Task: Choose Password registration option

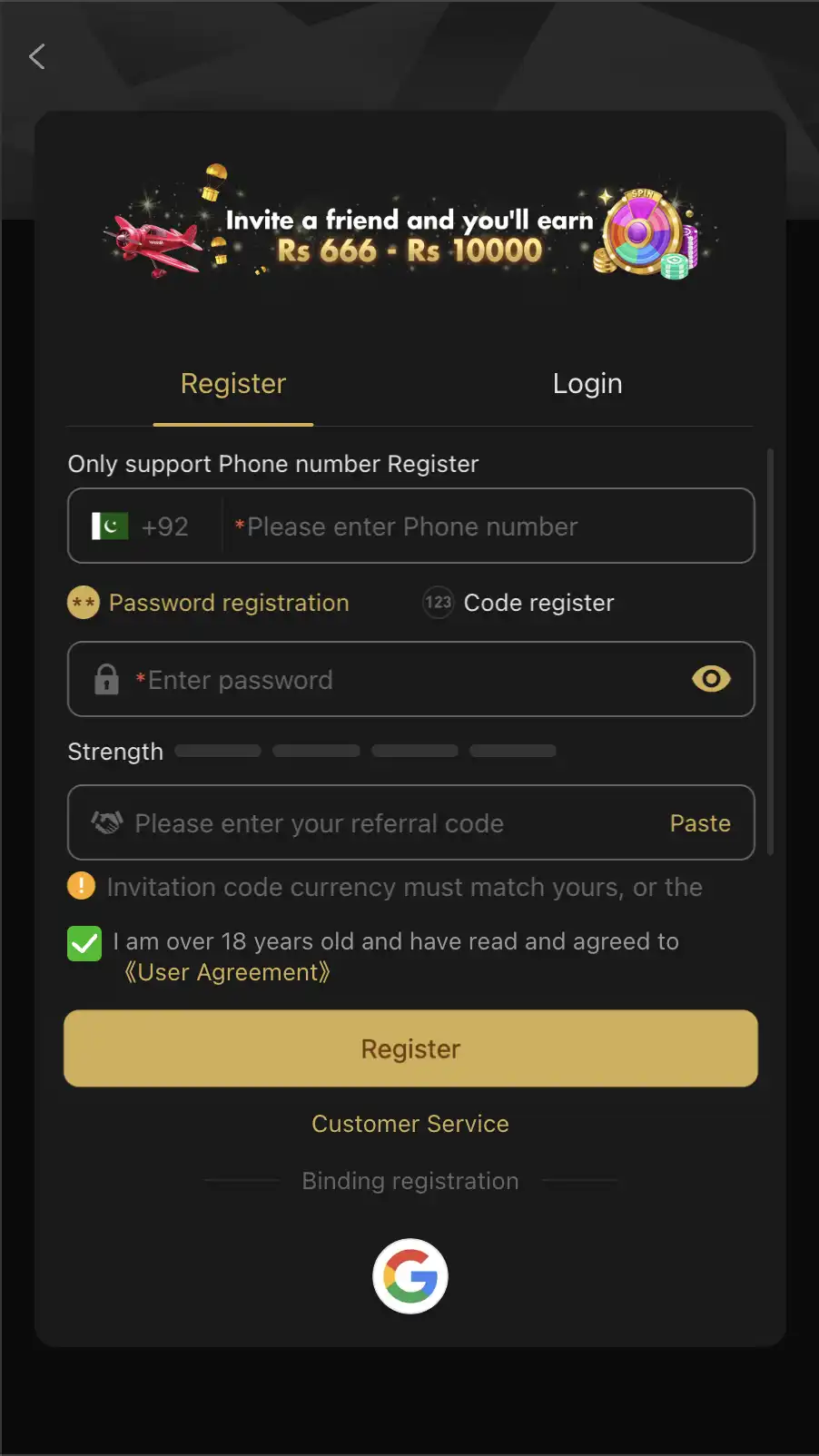Action: click(x=209, y=603)
